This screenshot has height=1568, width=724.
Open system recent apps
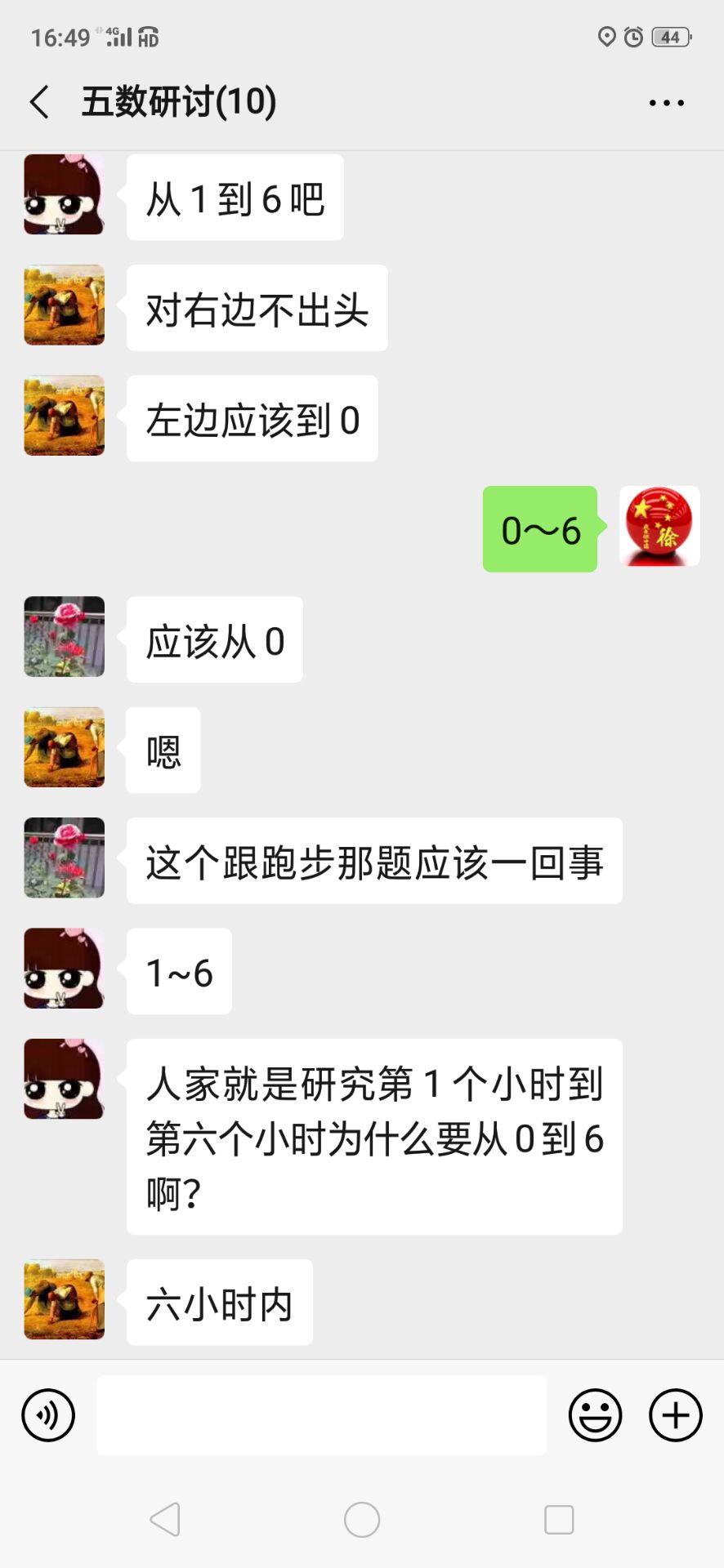tap(559, 1520)
